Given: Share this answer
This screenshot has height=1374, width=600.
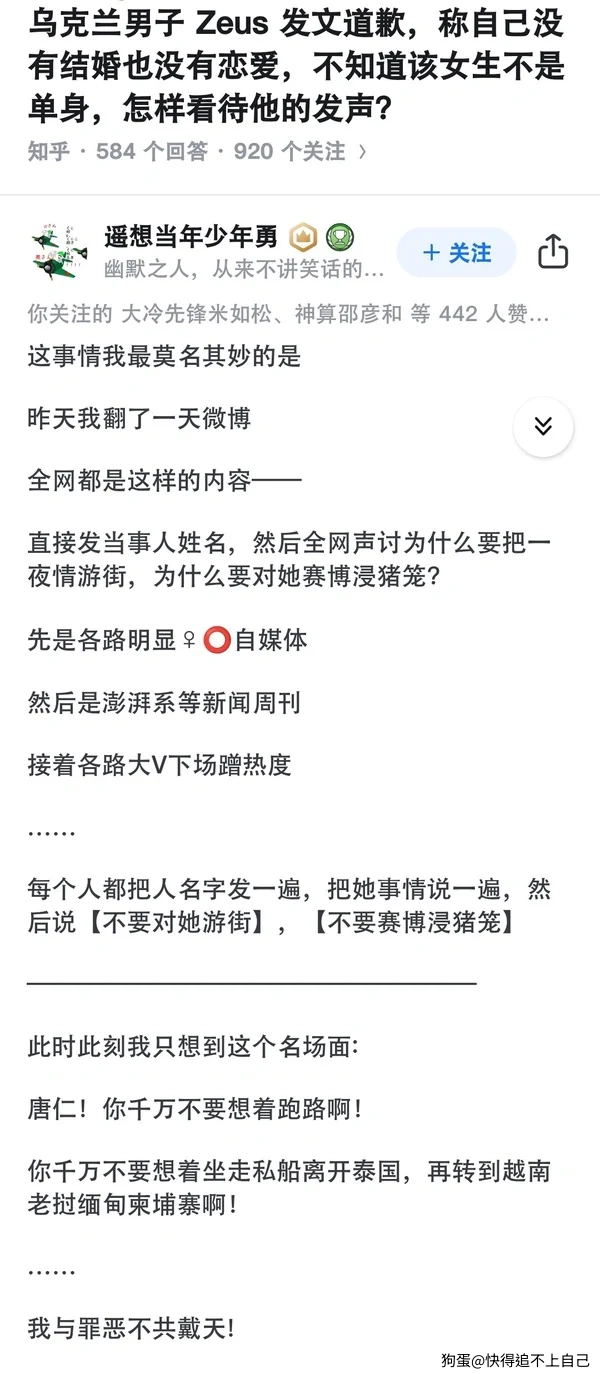Looking at the screenshot, I should click(x=553, y=252).
